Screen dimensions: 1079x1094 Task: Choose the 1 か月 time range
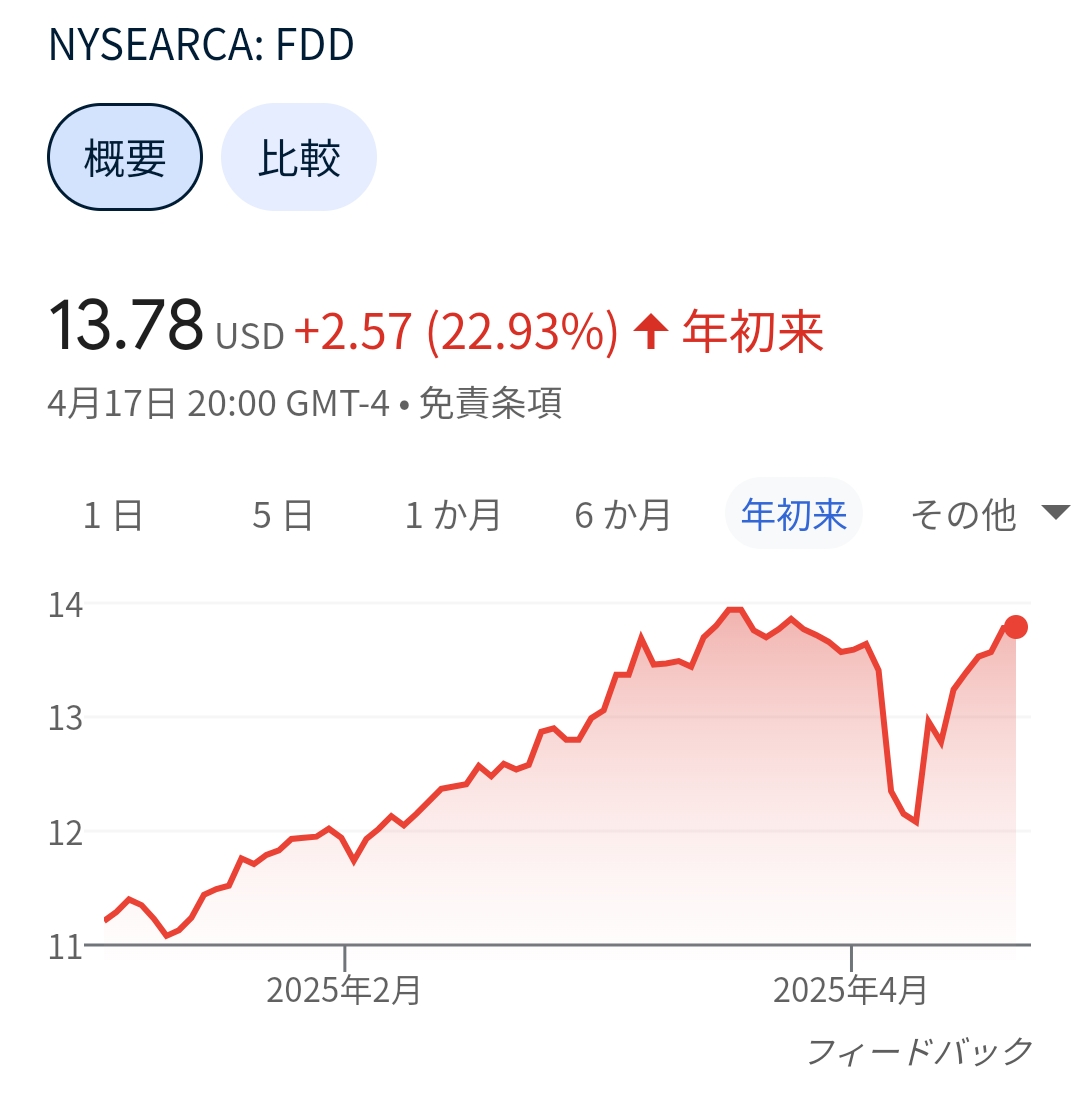[453, 515]
